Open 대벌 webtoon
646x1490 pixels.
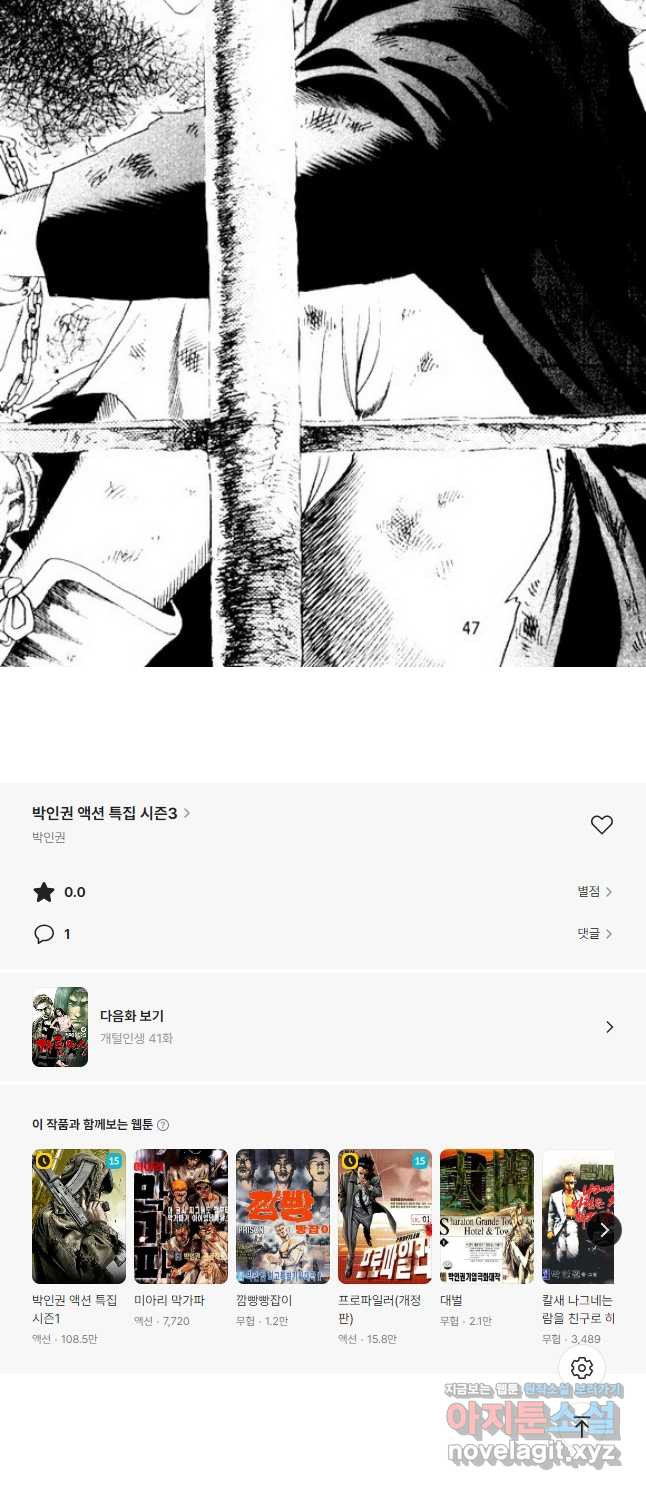point(487,1217)
